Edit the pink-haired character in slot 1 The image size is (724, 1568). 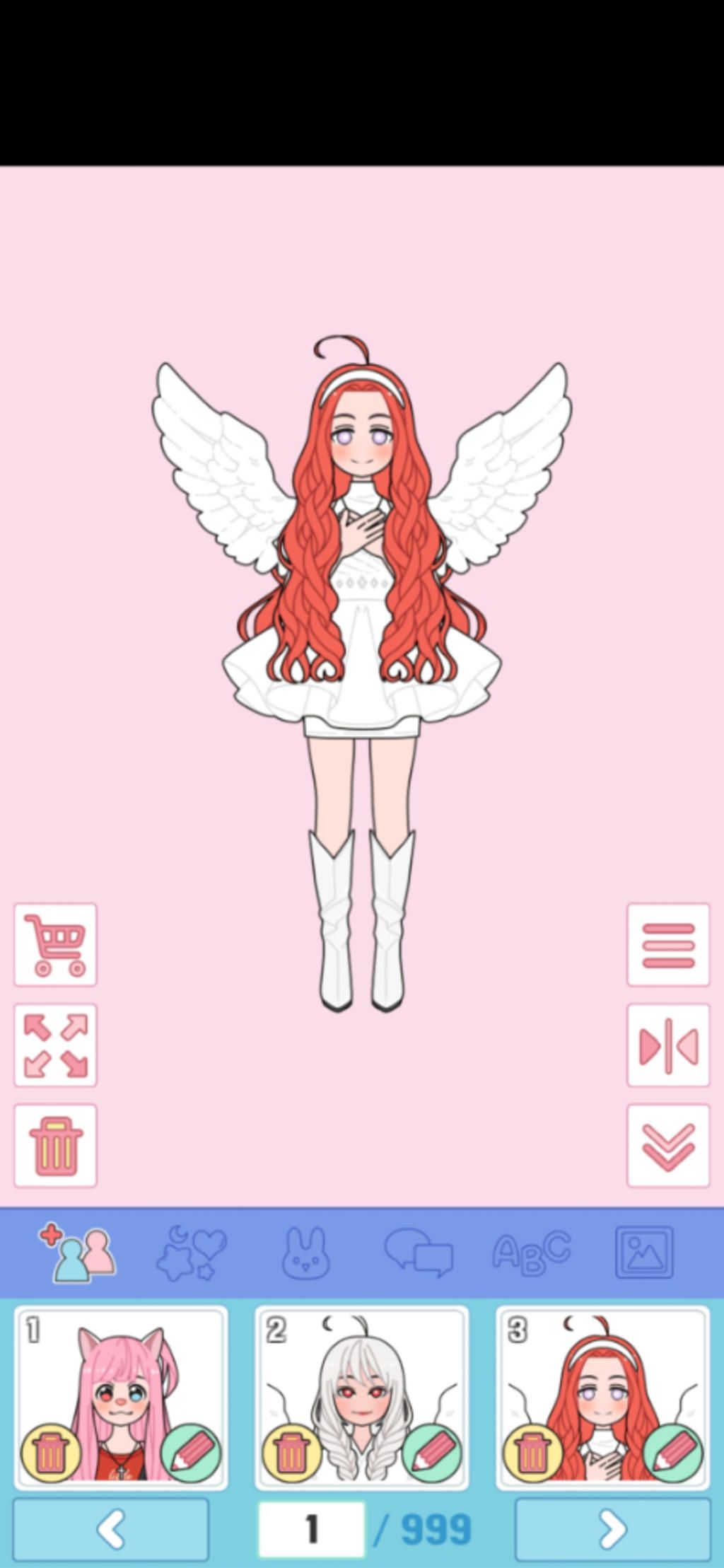191,1453
